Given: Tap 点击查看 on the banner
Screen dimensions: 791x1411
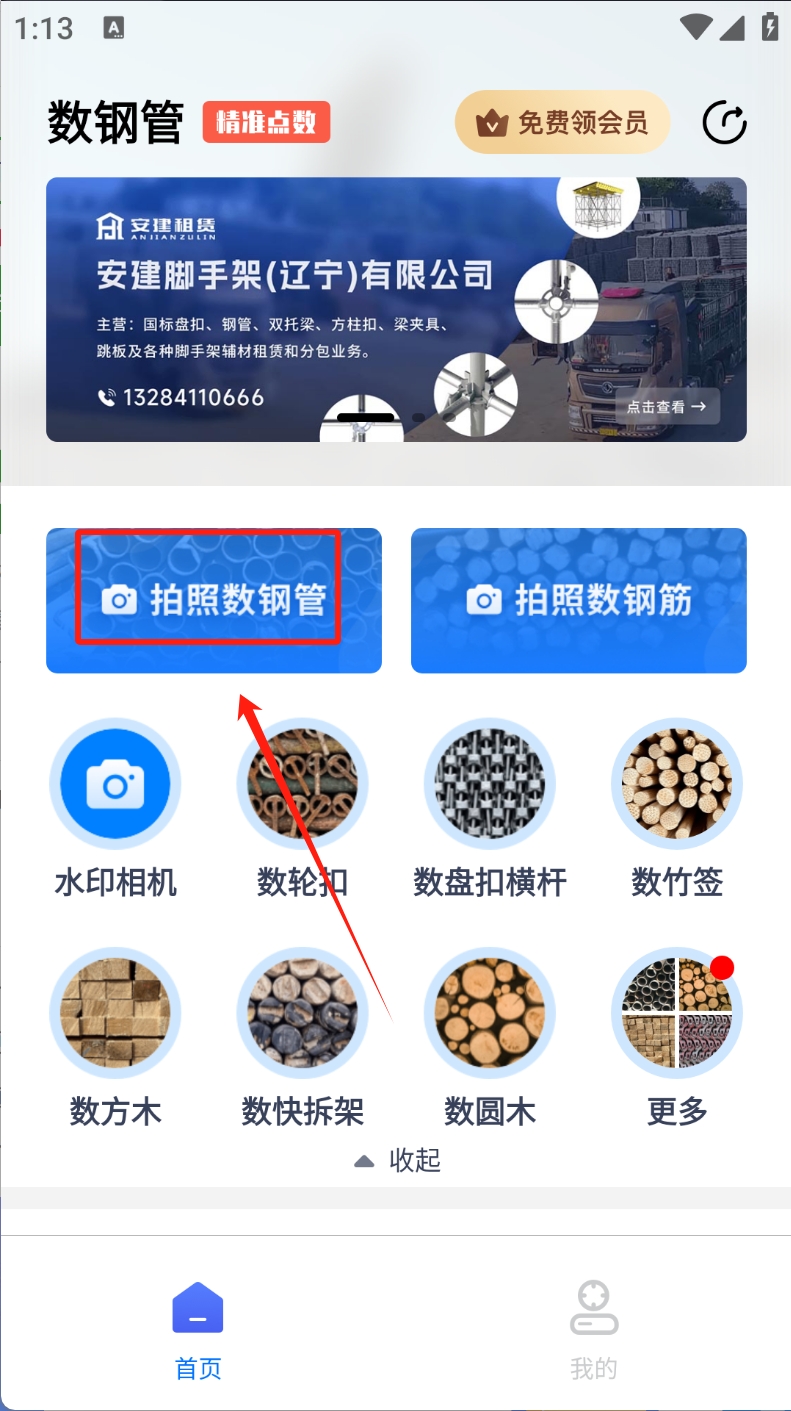Looking at the screenshot, I should coord(666,407).
